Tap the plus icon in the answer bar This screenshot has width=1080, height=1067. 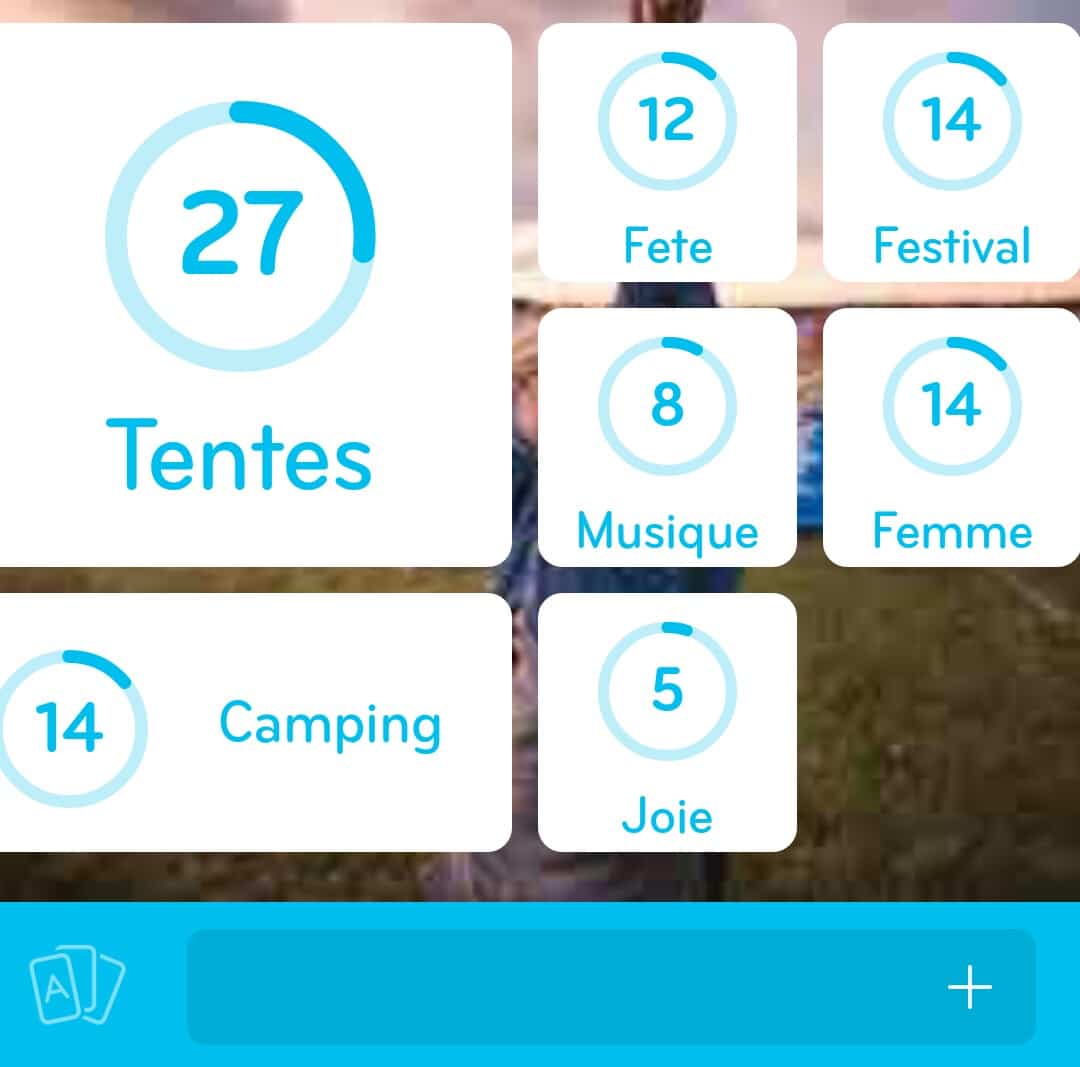[x=969, y=988]
